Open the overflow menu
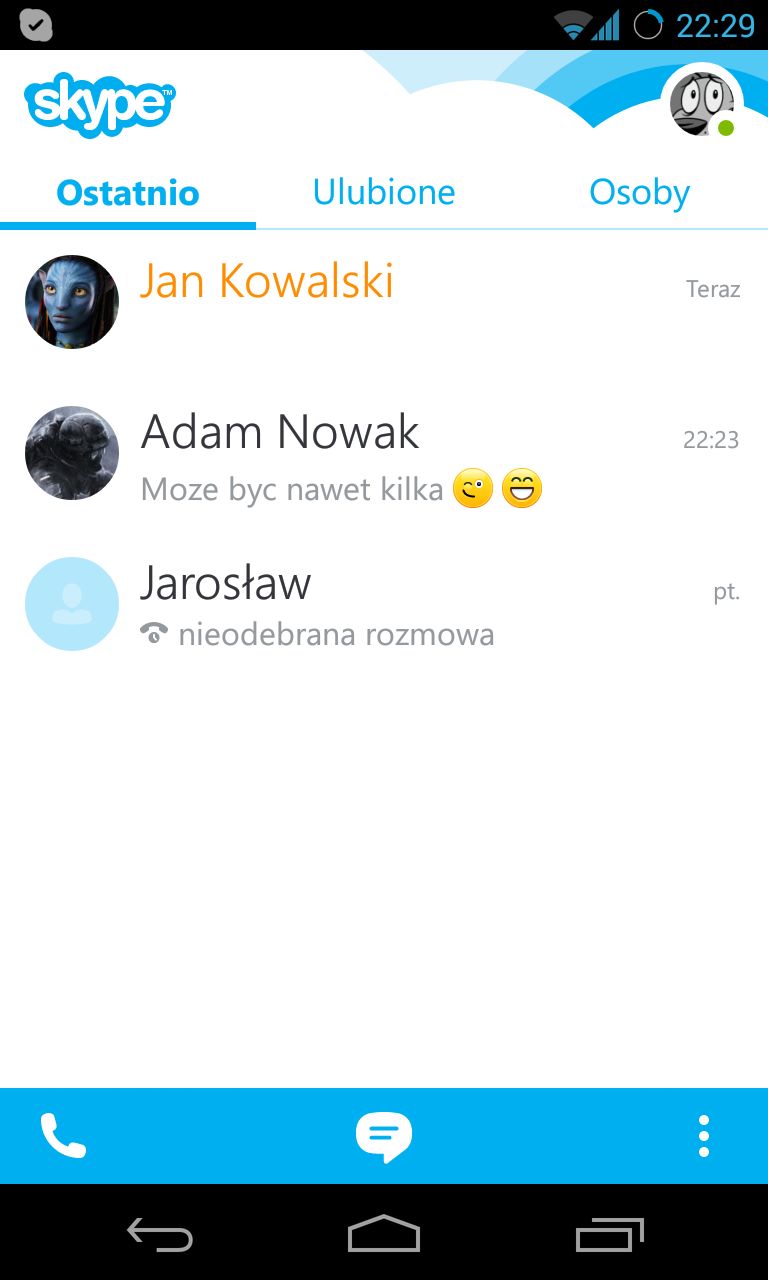The image size is (768, 1280). click(704, 1136)
